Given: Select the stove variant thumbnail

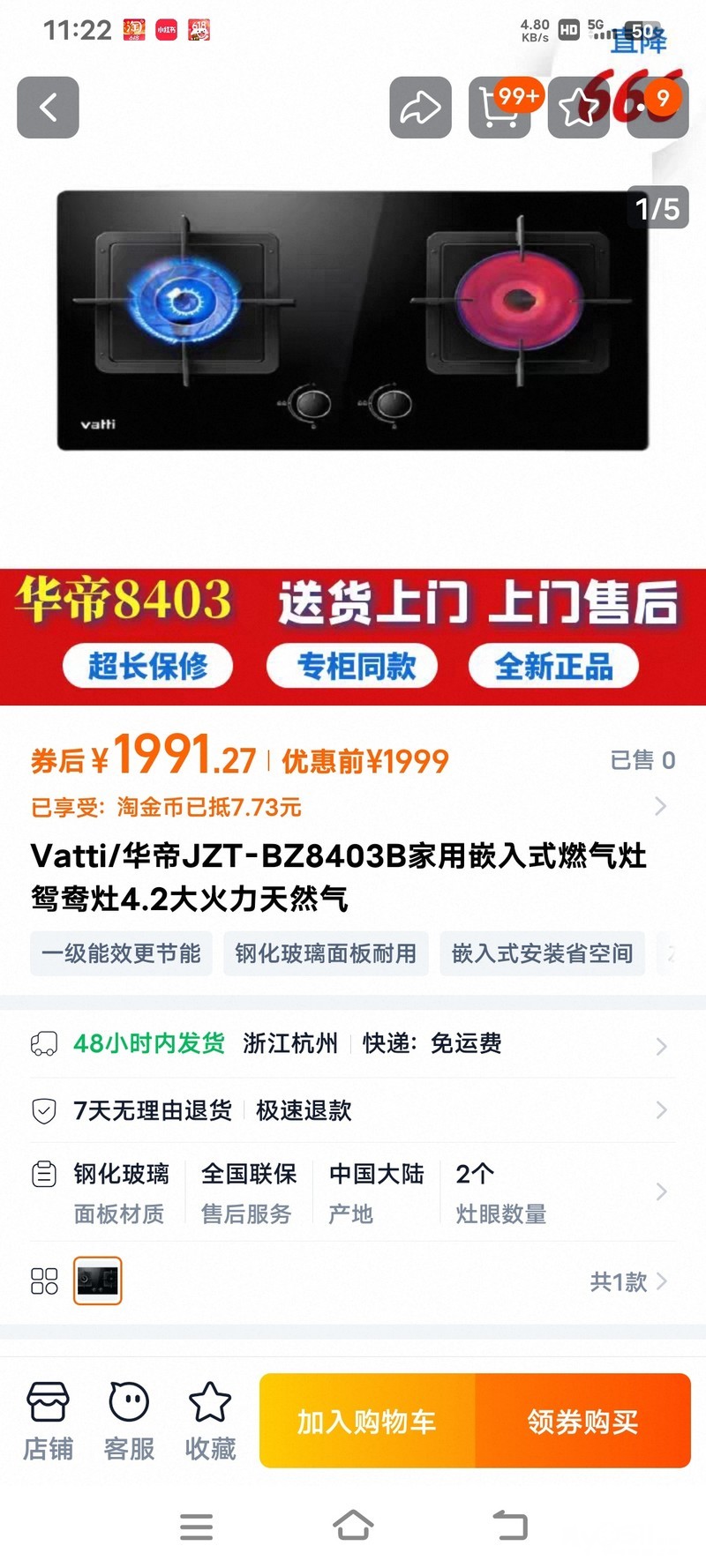Looking at the screenshot, I should tap(97, 1281).
